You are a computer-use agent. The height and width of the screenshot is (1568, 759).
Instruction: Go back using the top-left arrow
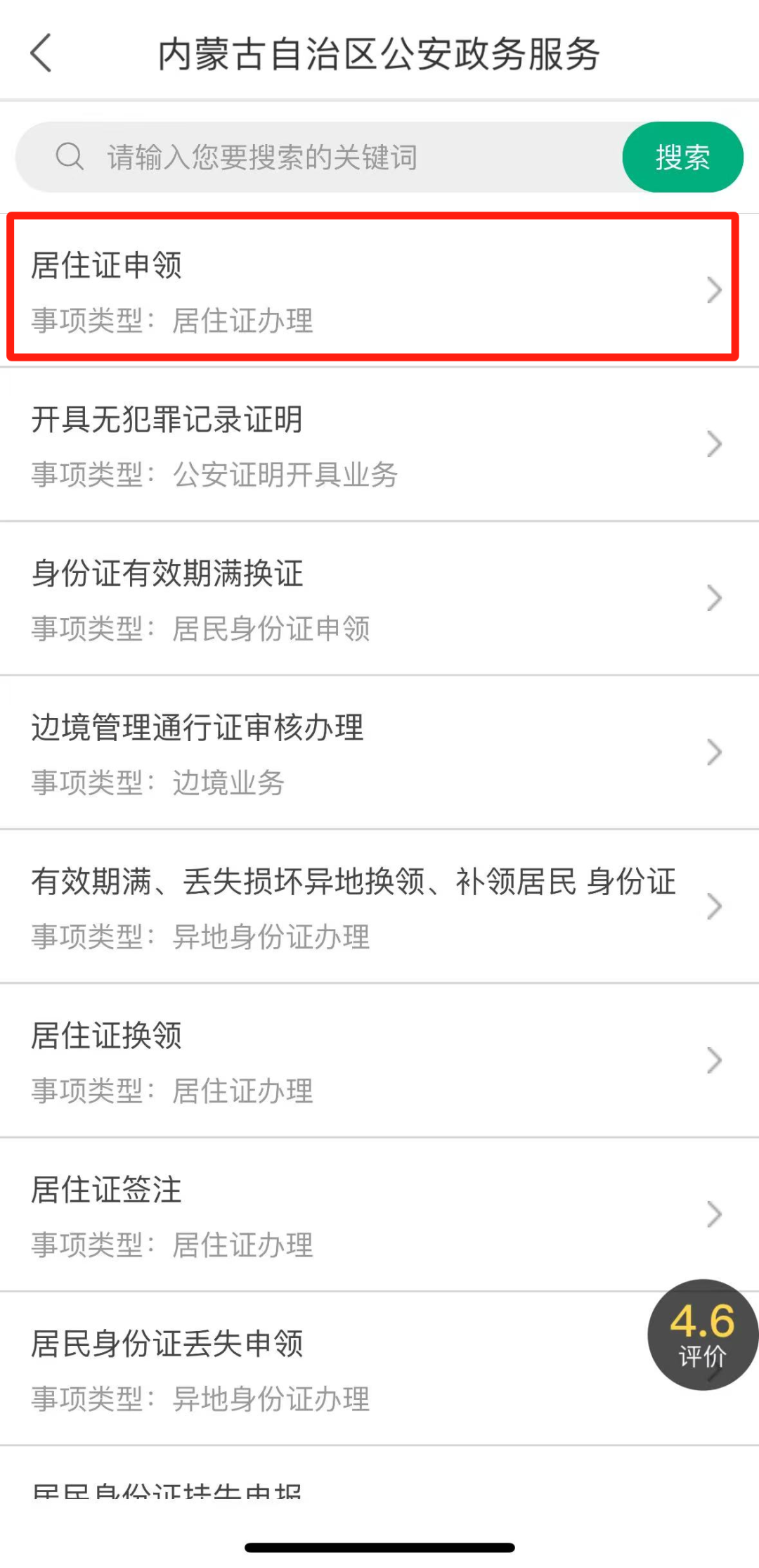coord(42,53)
